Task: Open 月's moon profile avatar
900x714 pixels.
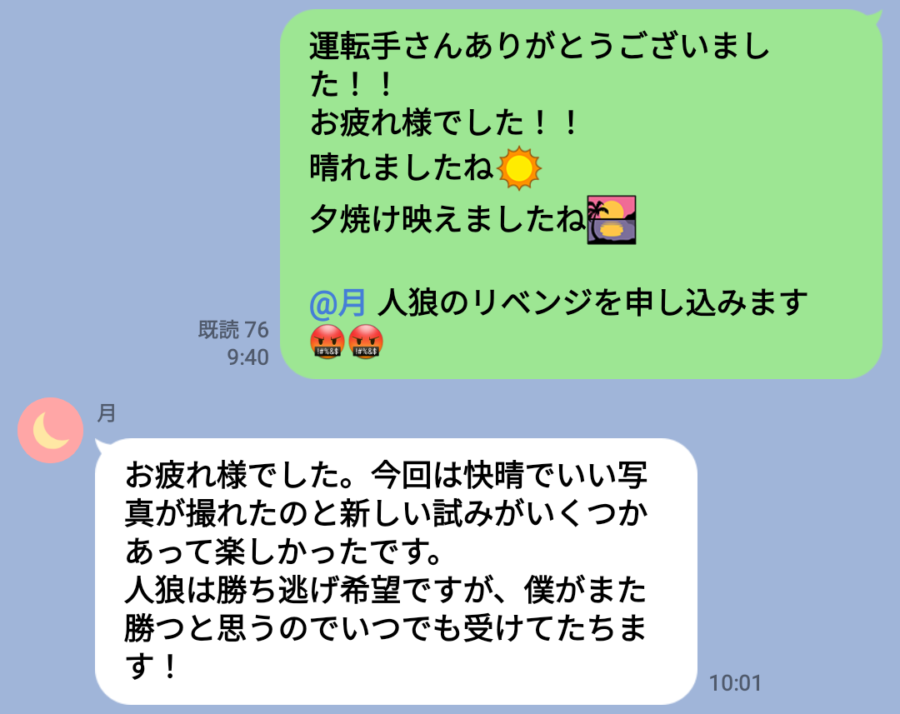Action: tap(50, 430)
